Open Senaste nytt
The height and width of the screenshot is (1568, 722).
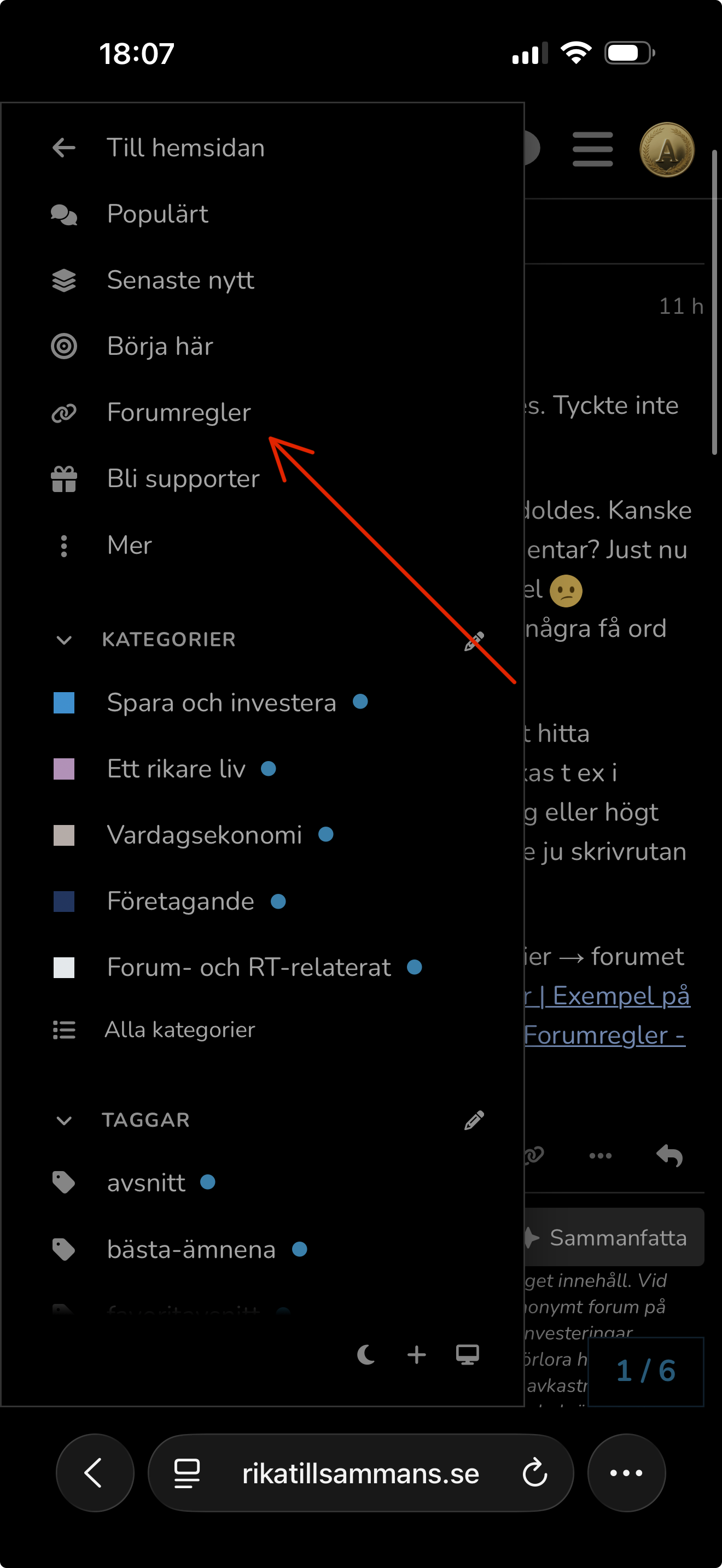(180, 280)
